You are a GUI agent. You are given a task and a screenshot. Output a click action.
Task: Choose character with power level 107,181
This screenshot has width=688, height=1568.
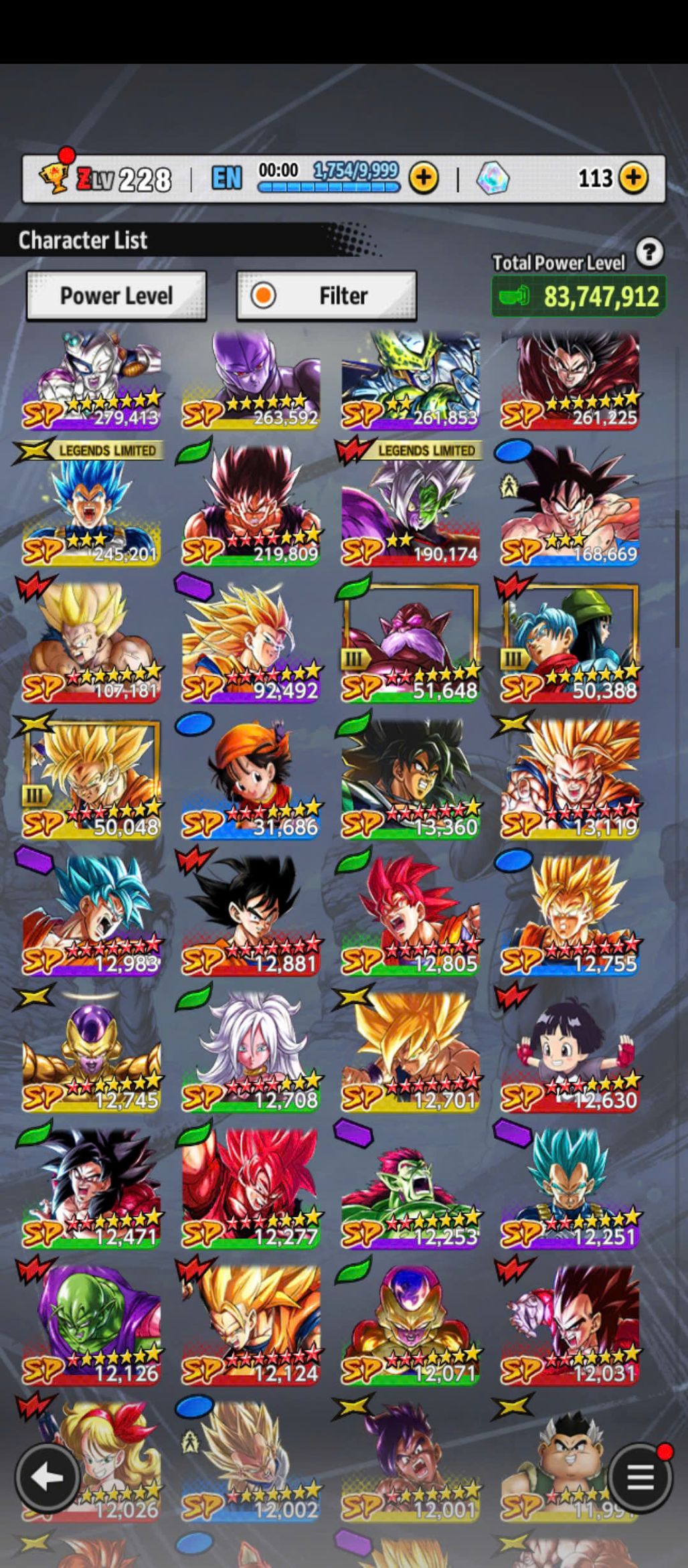92,643
